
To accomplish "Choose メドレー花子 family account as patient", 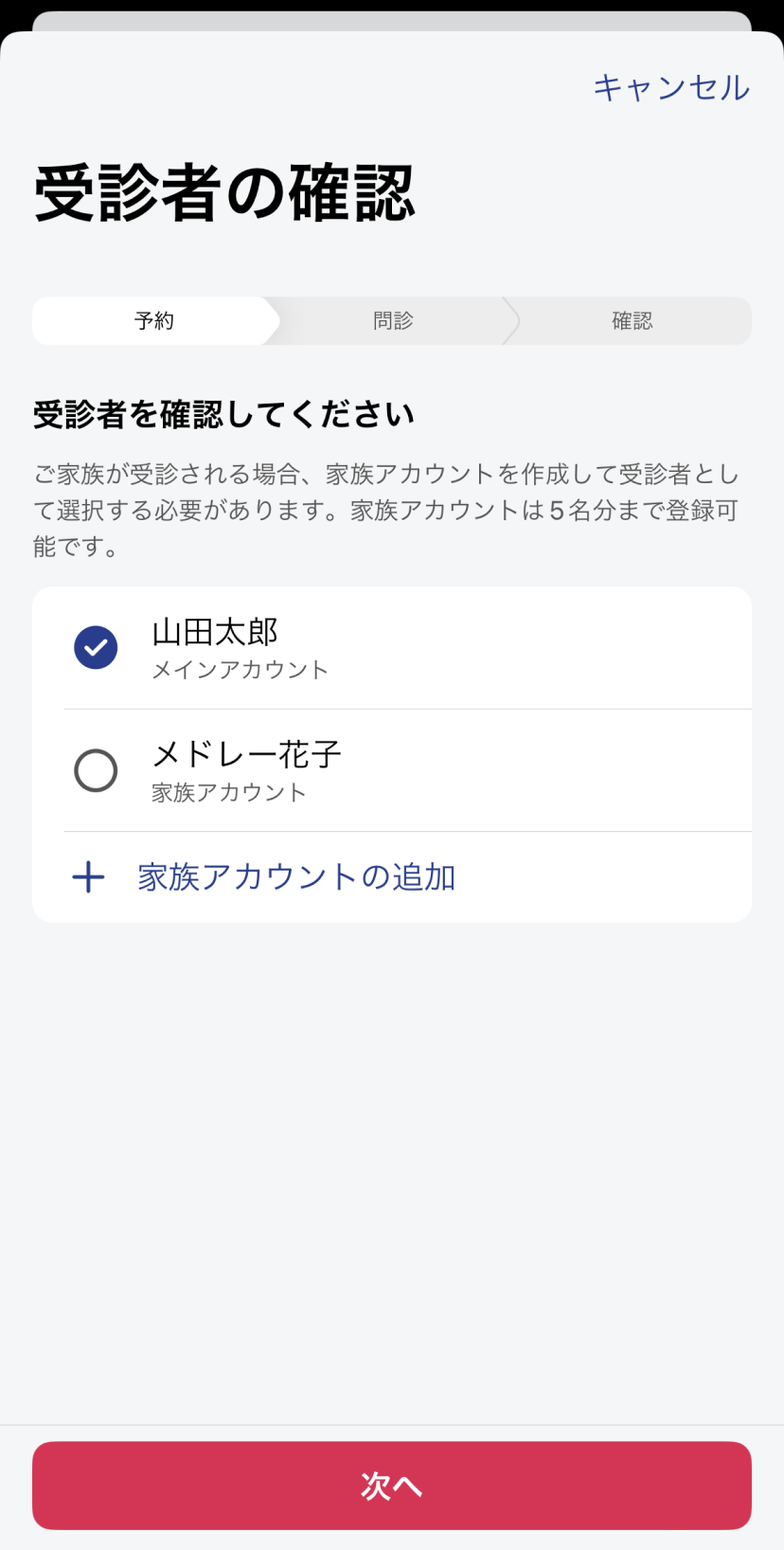I will tap(392, 770).
